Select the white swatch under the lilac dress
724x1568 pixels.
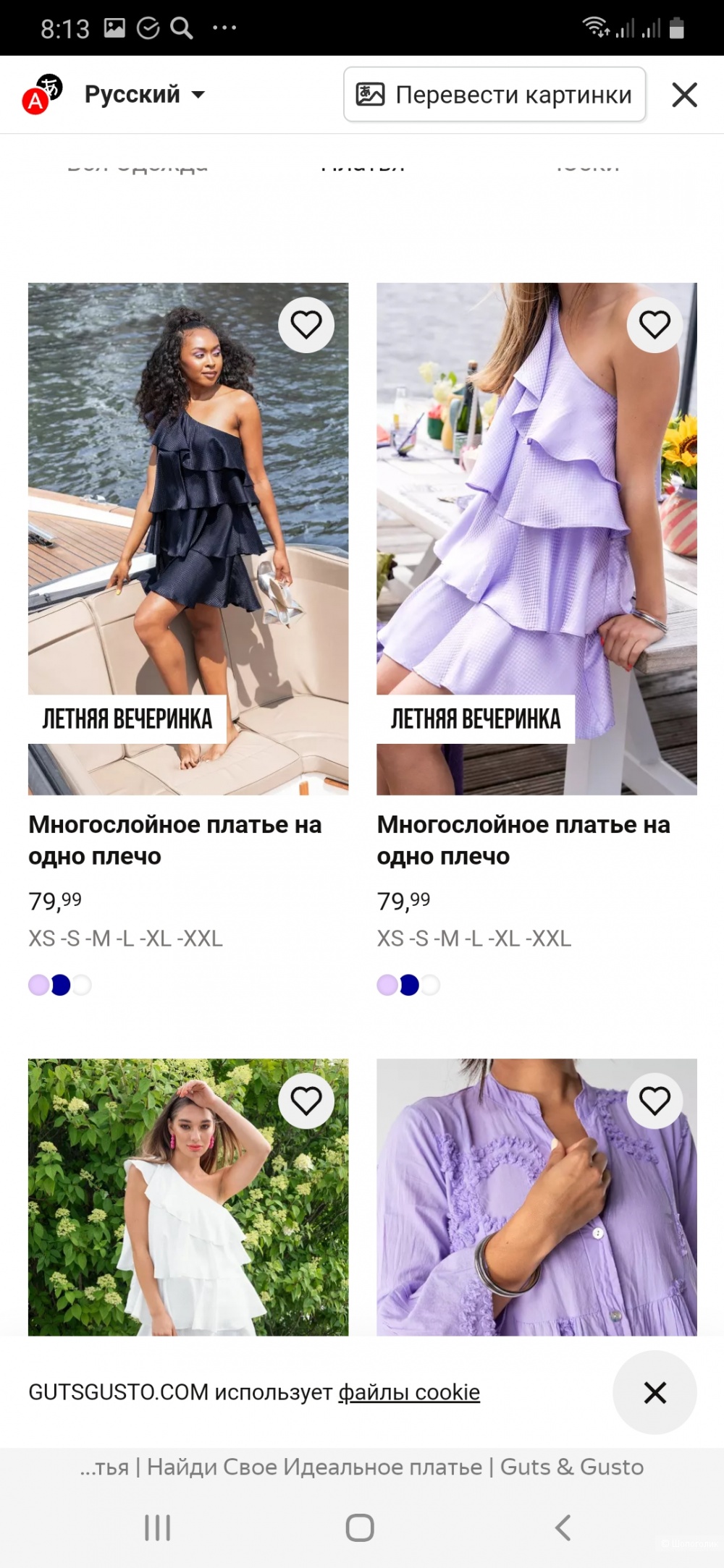(431, 985)
